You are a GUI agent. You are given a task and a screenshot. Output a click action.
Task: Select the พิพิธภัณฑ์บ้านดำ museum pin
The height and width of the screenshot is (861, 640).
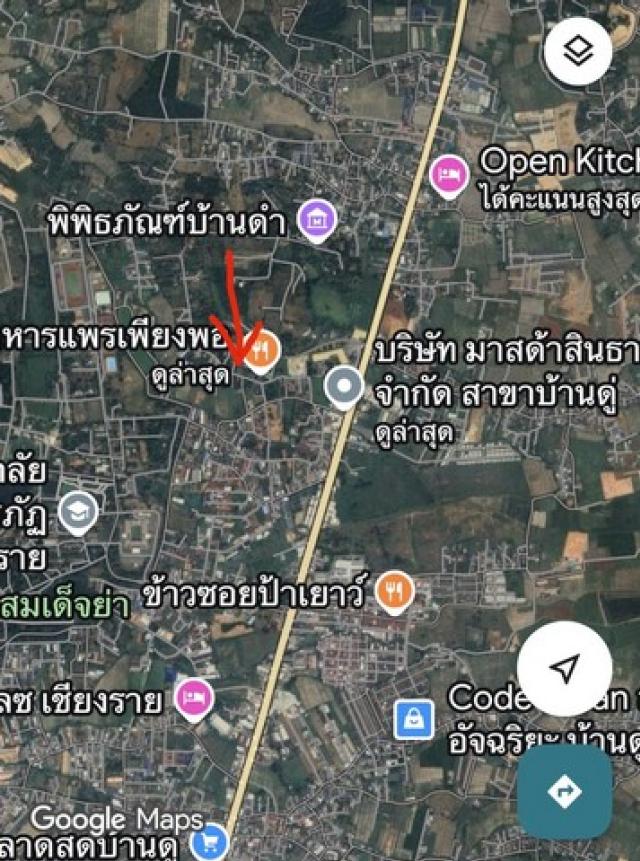(318, 216)
